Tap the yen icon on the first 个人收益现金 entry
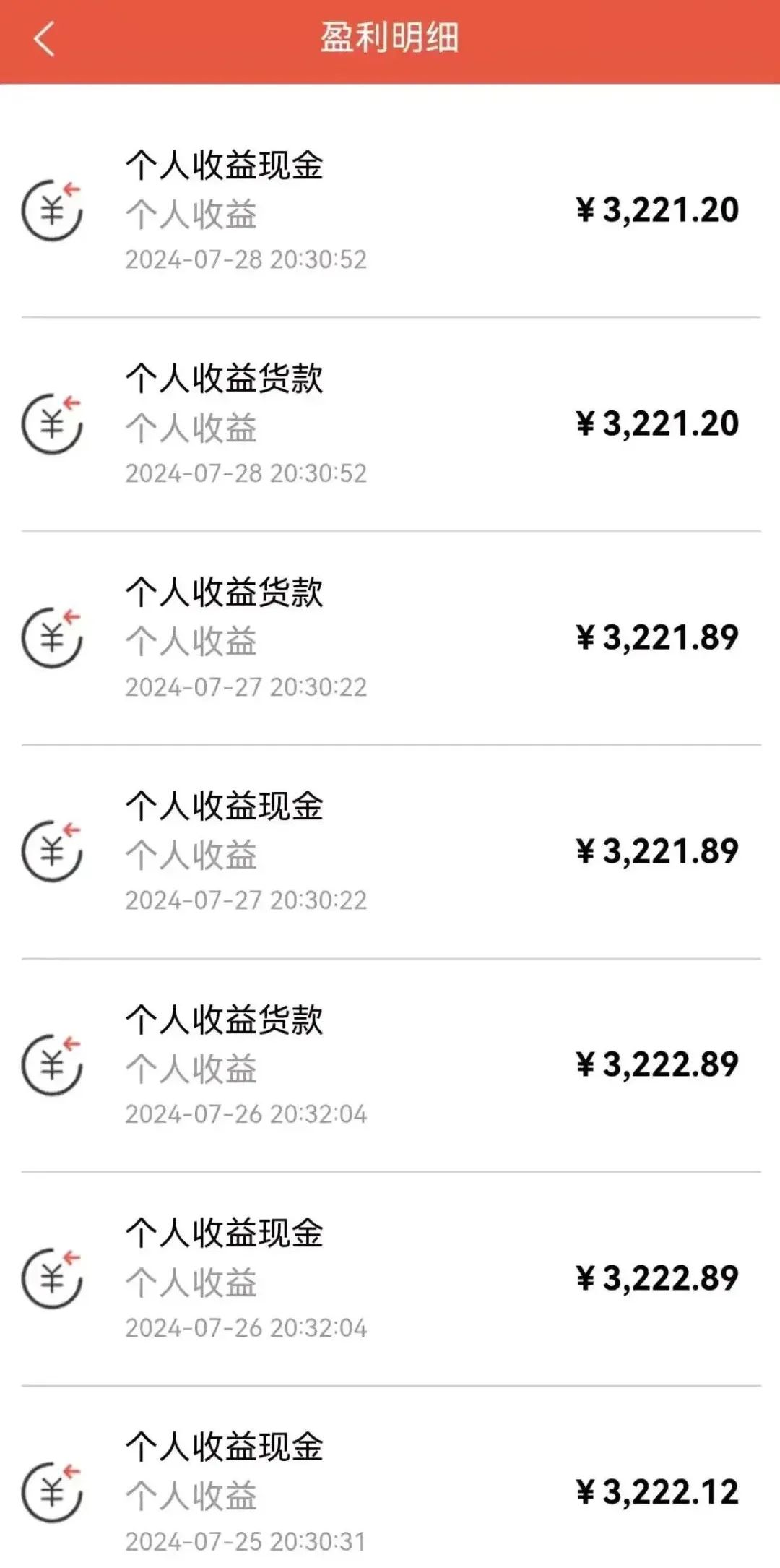The image size is (780, 1568). point(52,210)
